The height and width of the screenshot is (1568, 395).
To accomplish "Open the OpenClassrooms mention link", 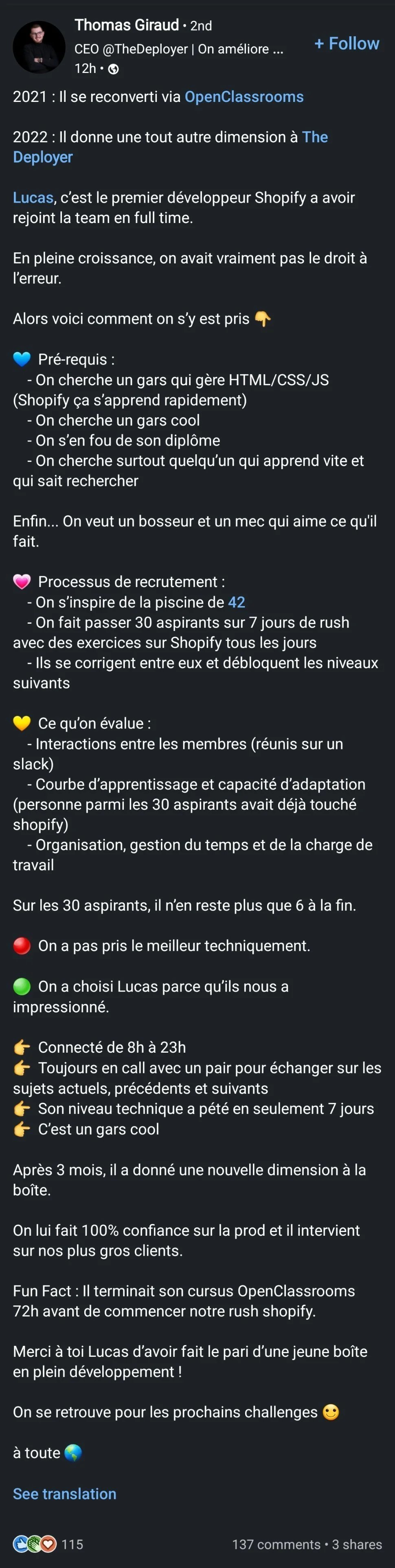I will [244, 97].
